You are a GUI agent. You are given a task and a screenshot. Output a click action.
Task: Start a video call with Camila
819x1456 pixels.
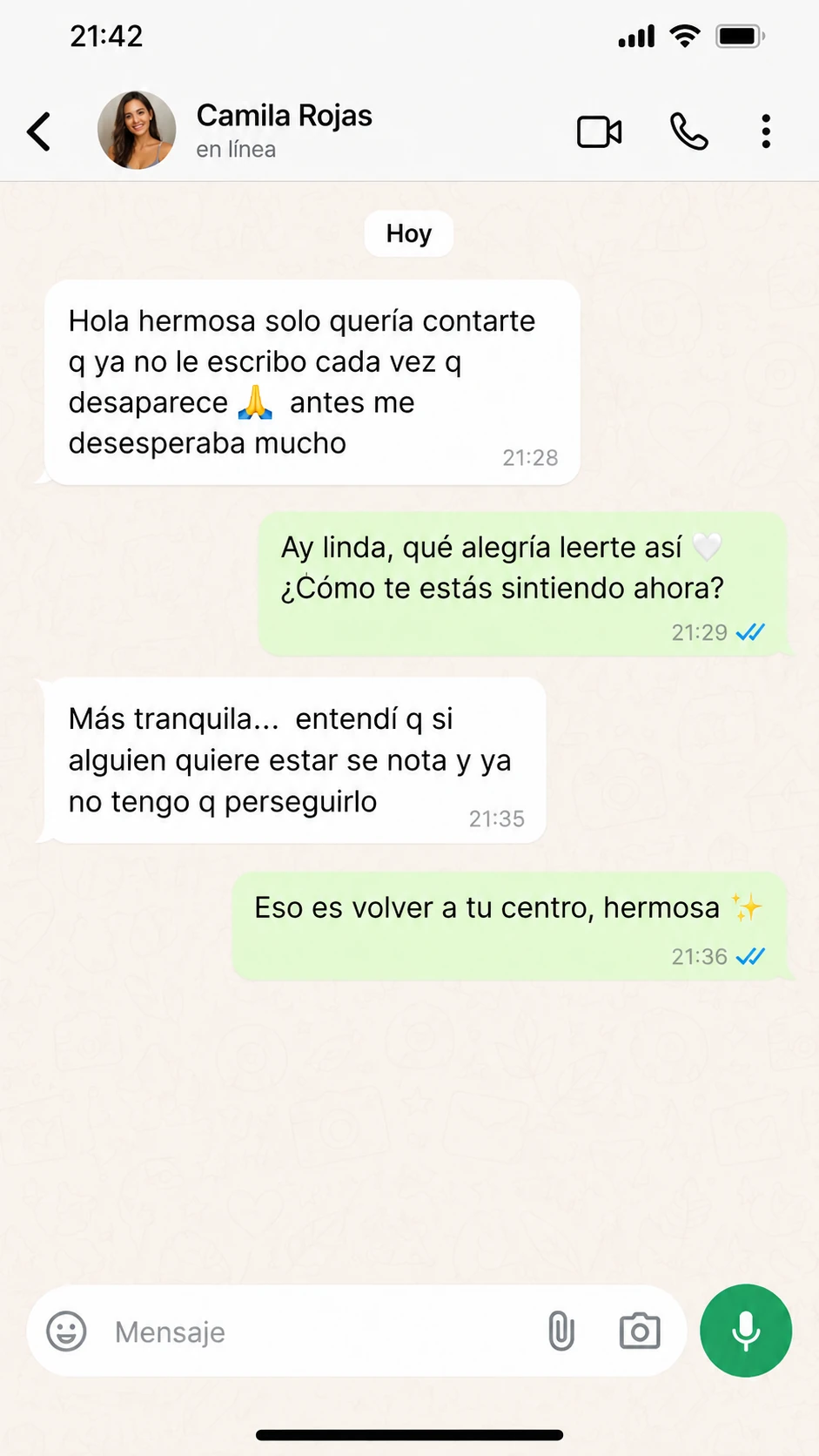tap(599, 131)
